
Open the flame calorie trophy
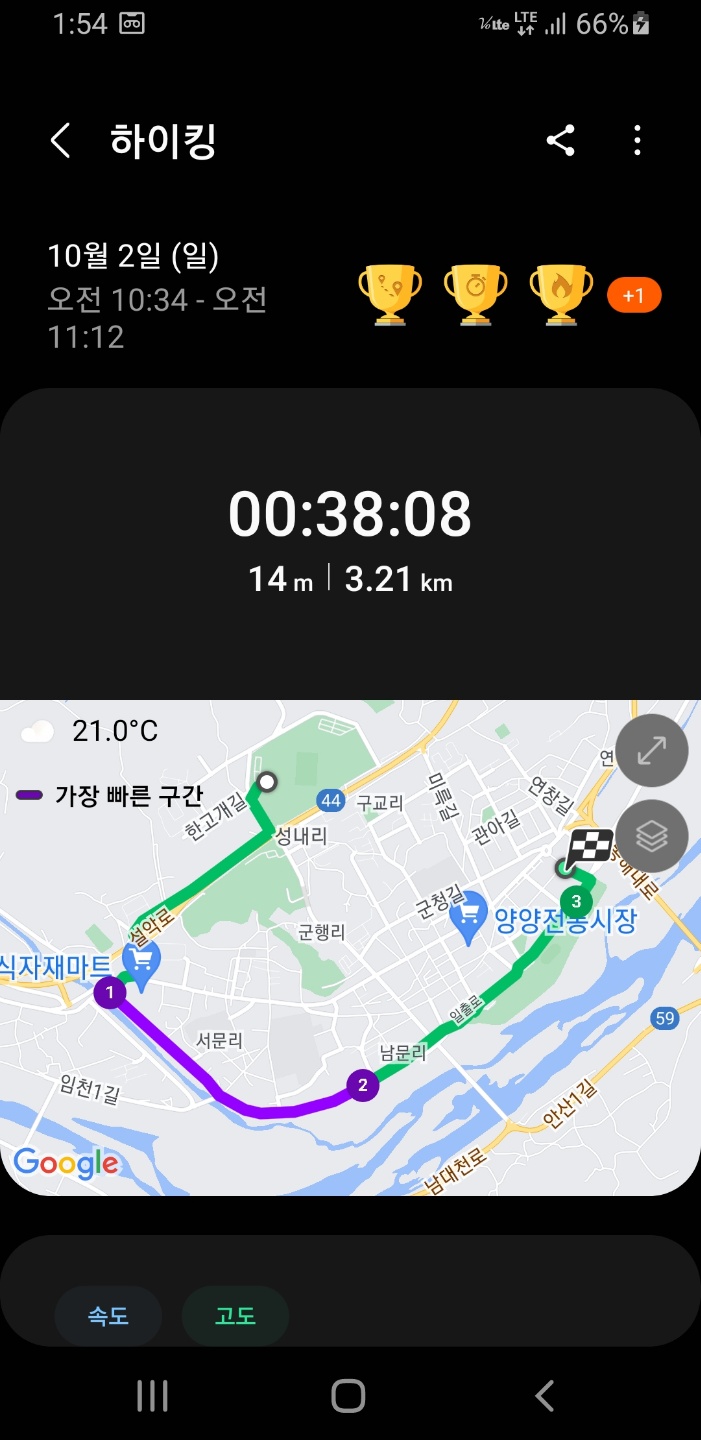pos(561,294)
